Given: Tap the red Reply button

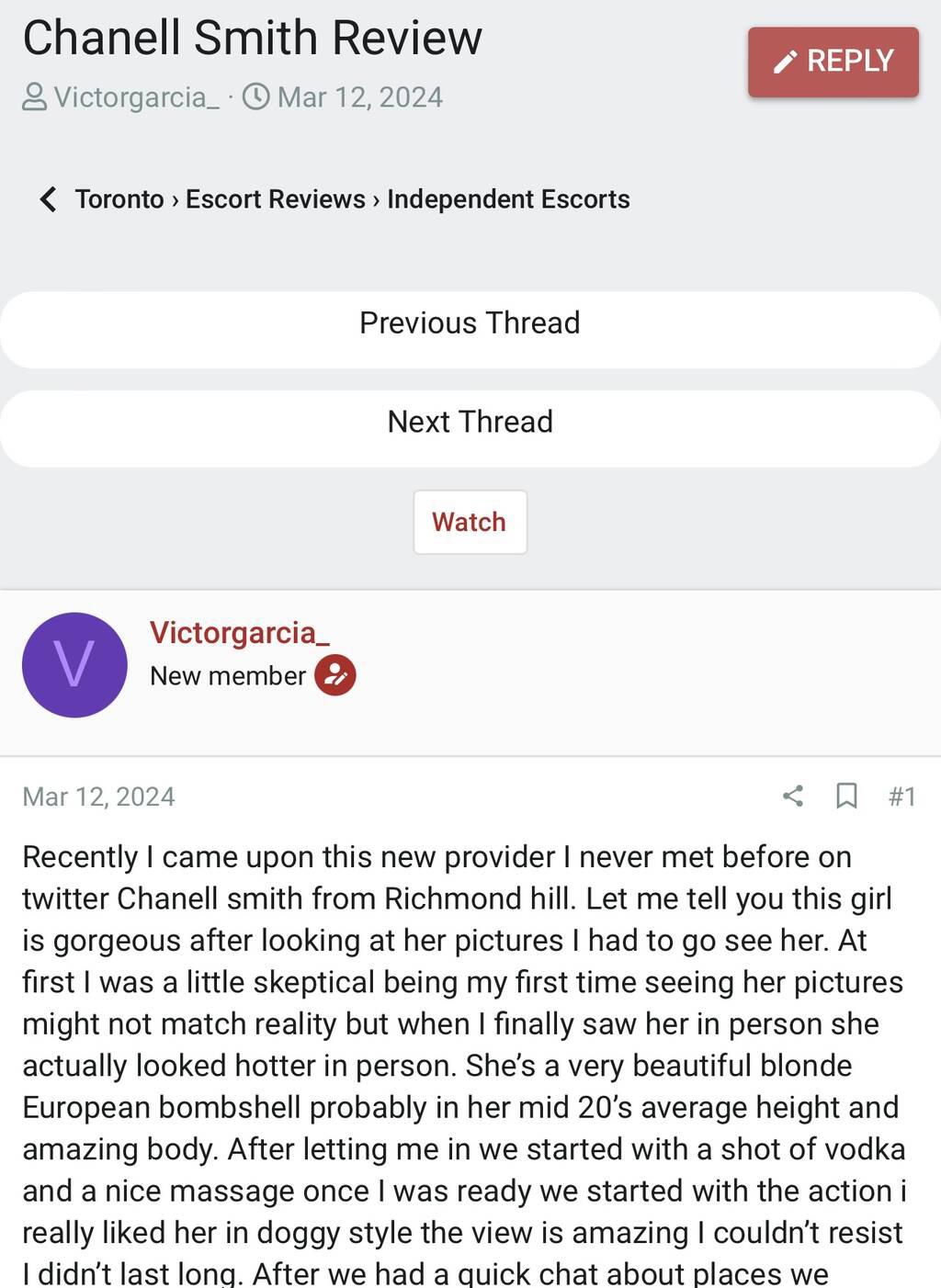Looking at the screenshot, I should 833,62.
